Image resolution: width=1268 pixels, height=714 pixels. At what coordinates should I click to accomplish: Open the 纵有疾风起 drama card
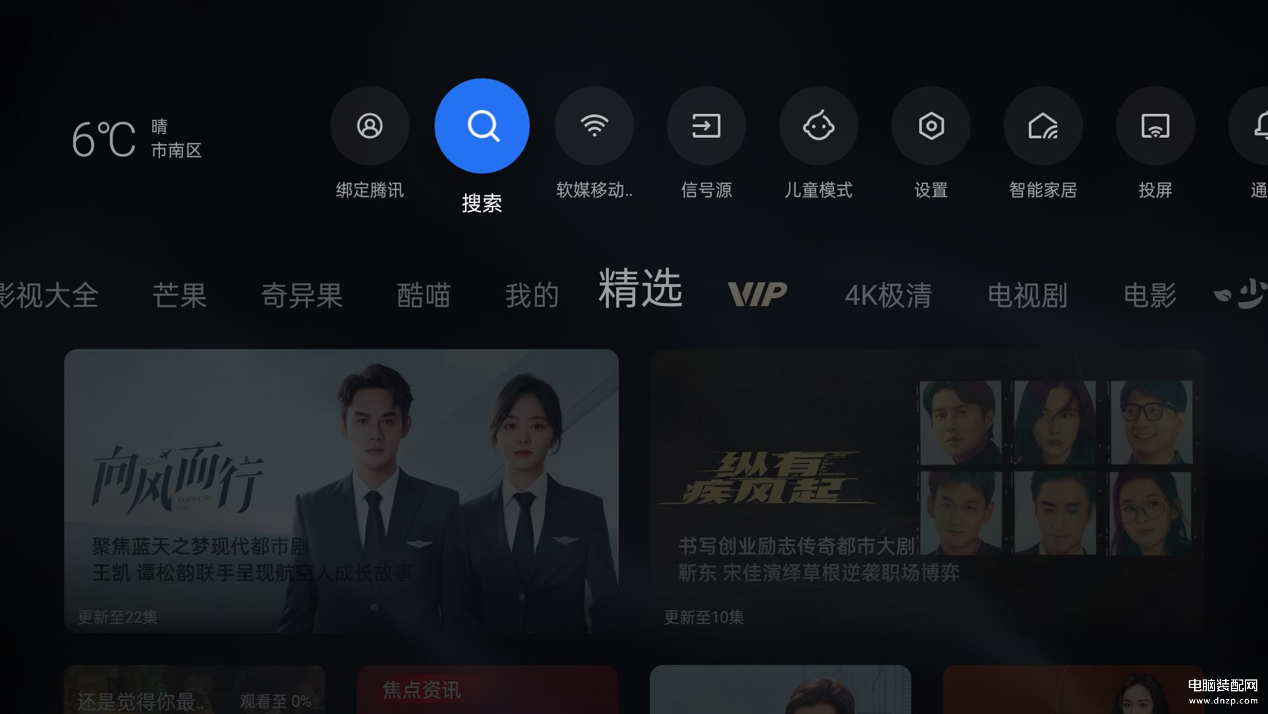pos(926,490)
